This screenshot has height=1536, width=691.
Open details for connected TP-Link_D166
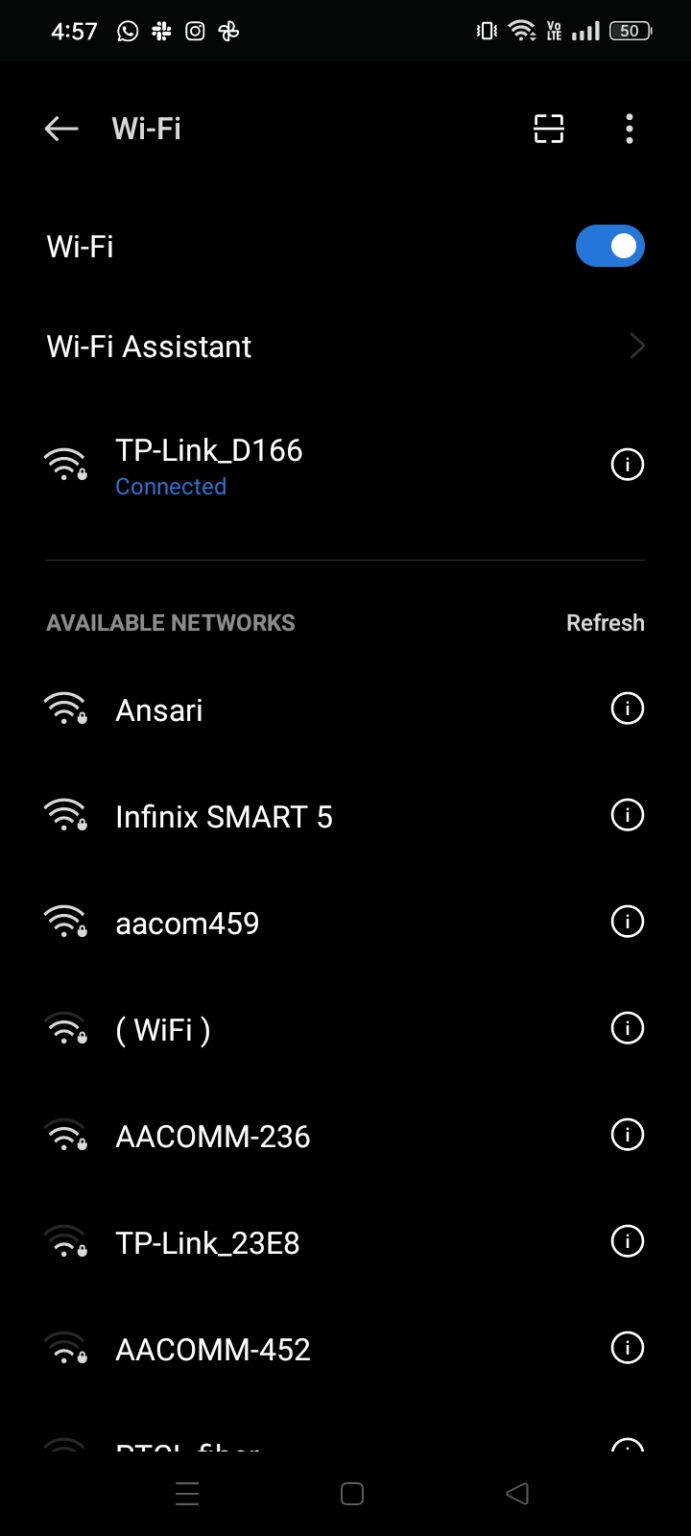click(627, 464)
